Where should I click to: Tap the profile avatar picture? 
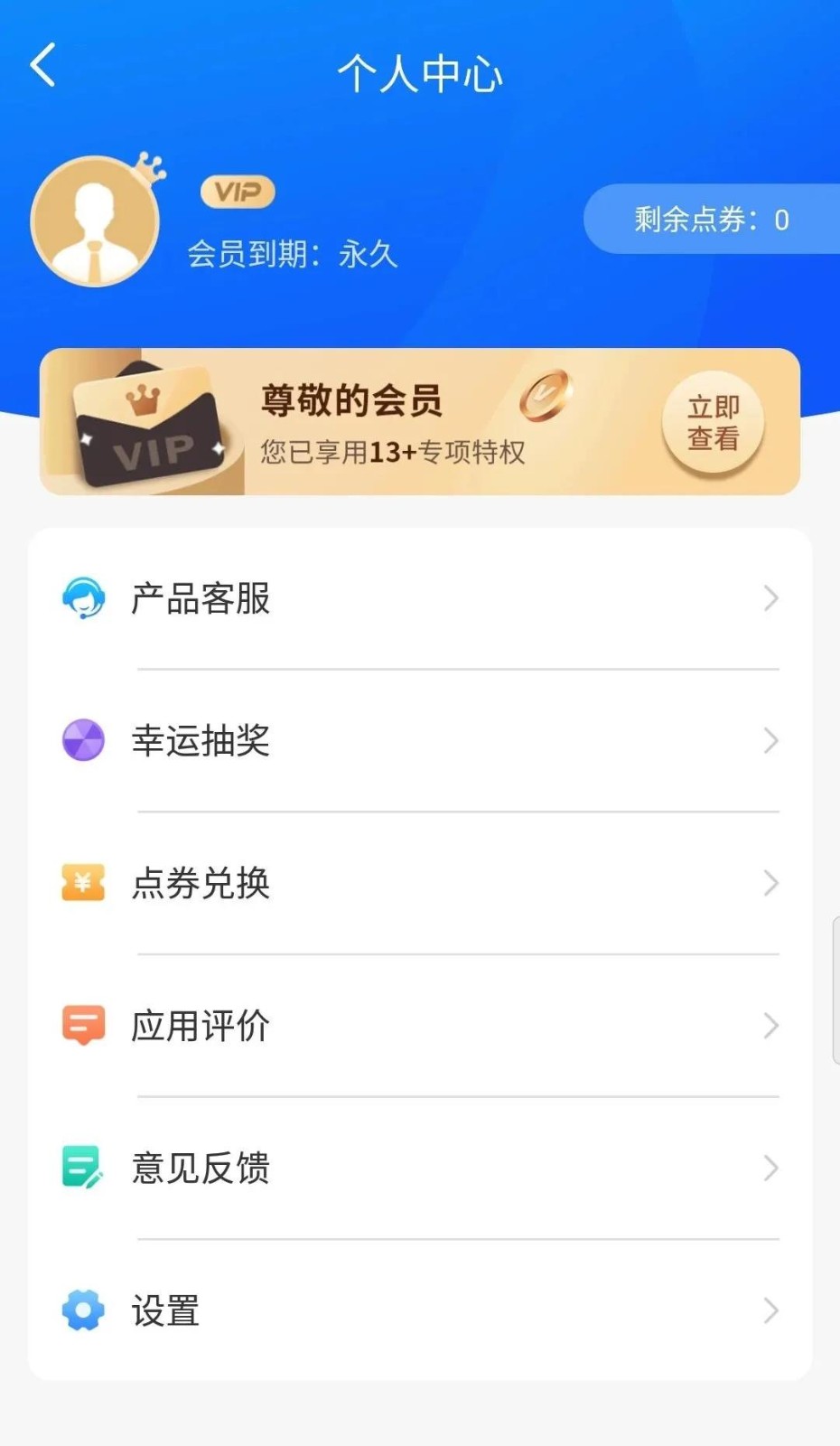pyautogui.click(x=95, y=221)
